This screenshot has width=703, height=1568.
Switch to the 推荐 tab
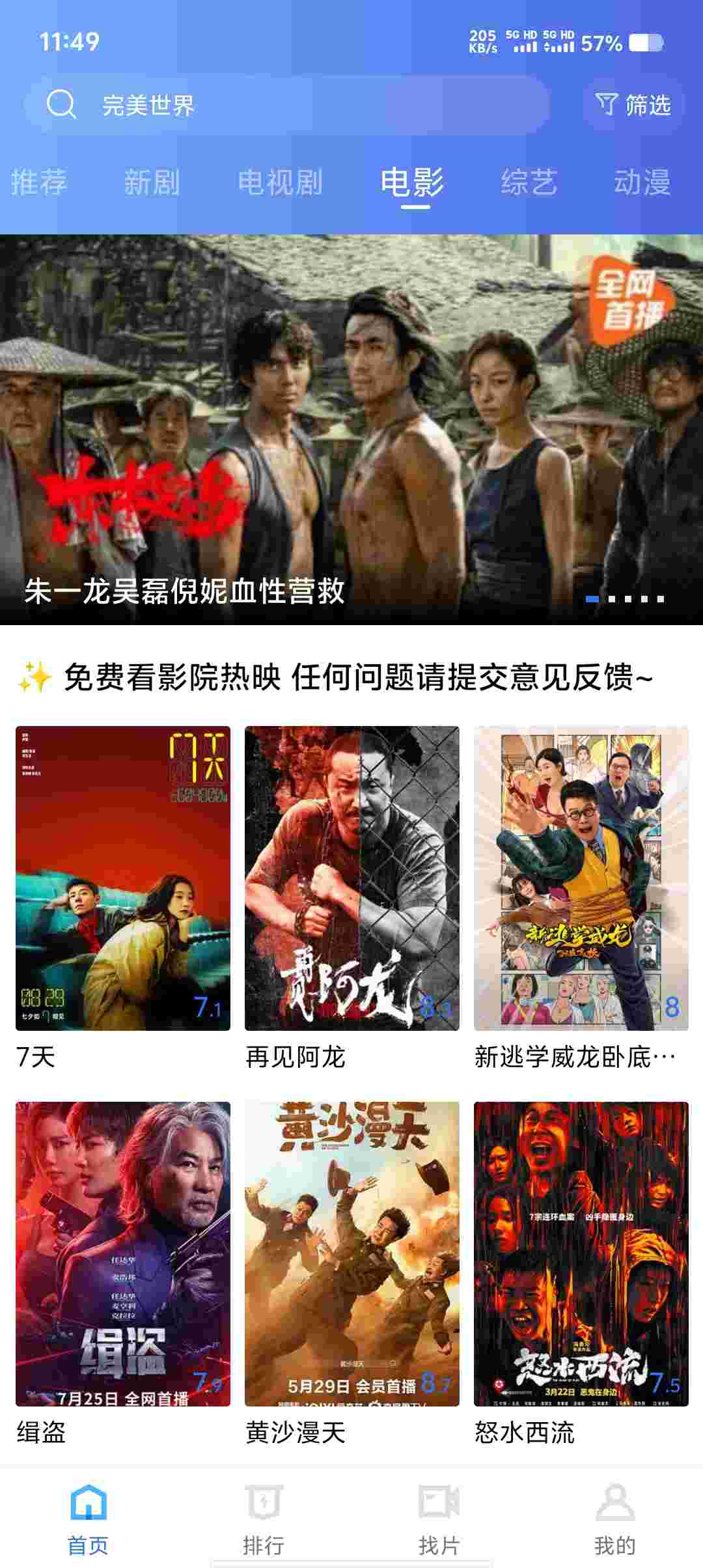(39, 182)
